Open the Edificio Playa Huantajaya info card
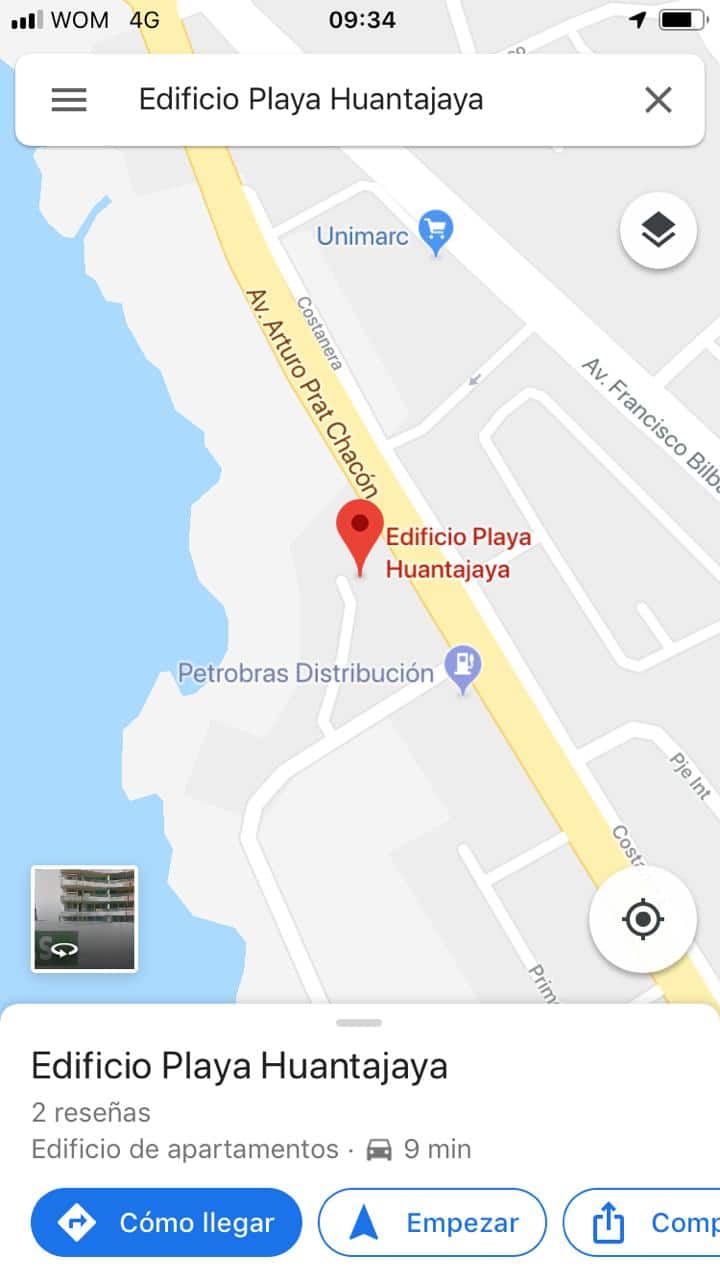 click(x=240, y=1066)
